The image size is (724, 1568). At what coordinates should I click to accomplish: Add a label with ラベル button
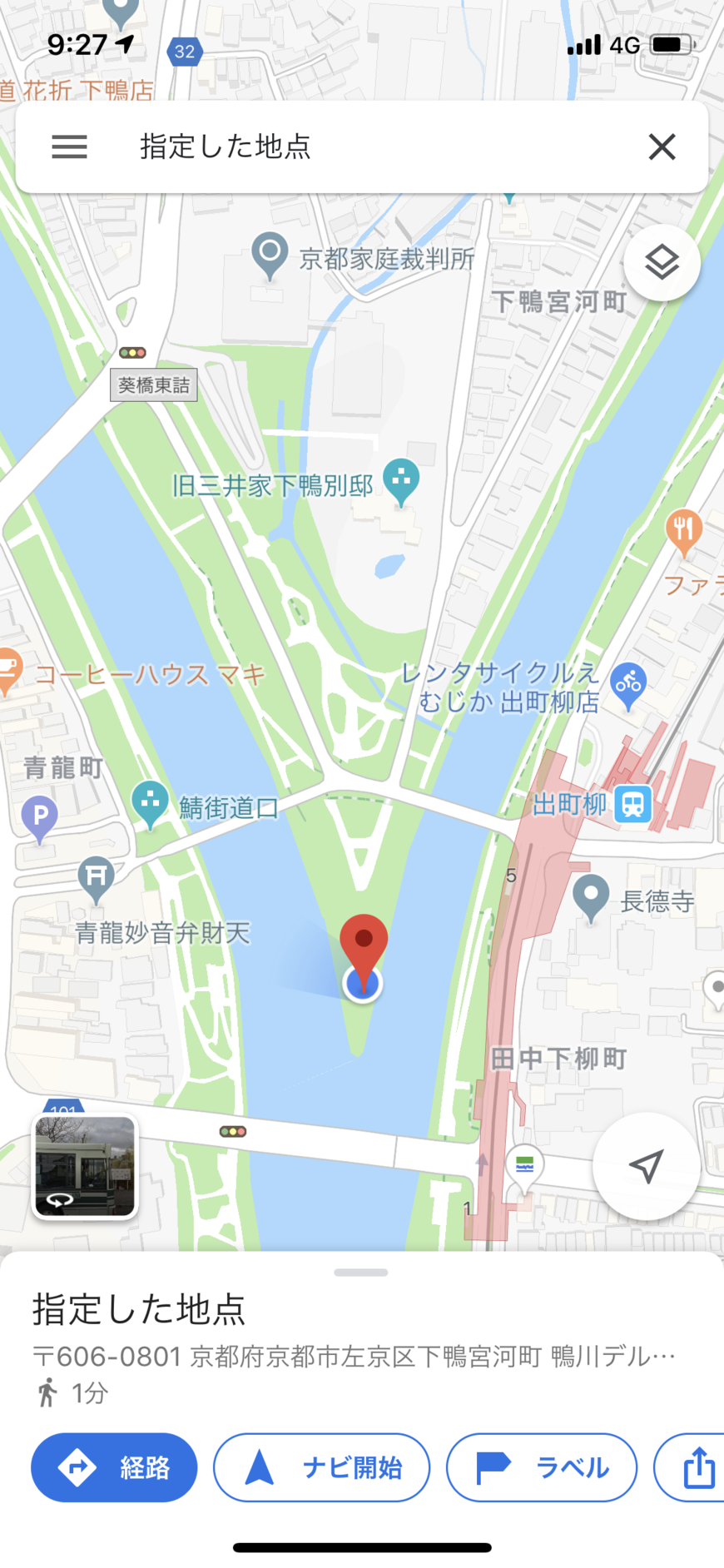pos(542,1467)
